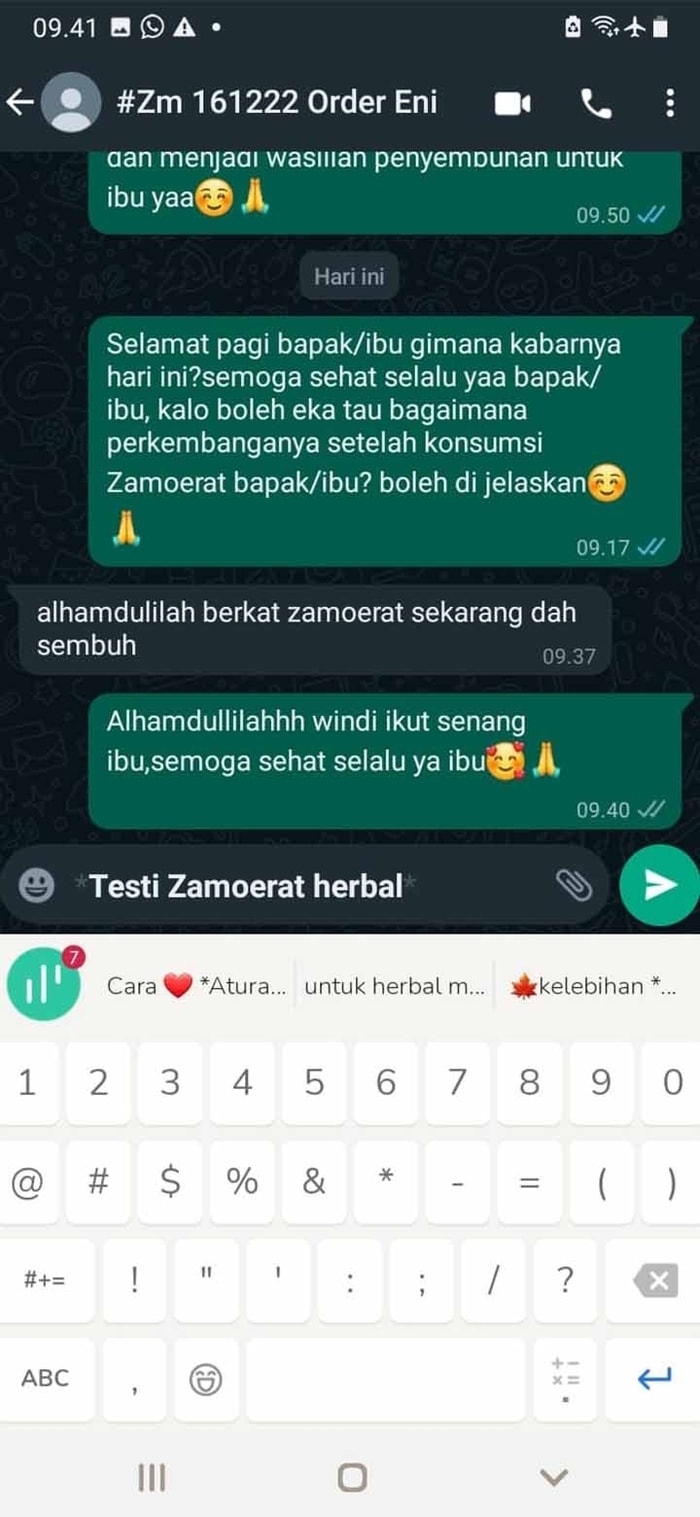The height and width of the screenshot is (1517, 700).
Task: Open the chat overflow menu
Action: tap(669, 103)
